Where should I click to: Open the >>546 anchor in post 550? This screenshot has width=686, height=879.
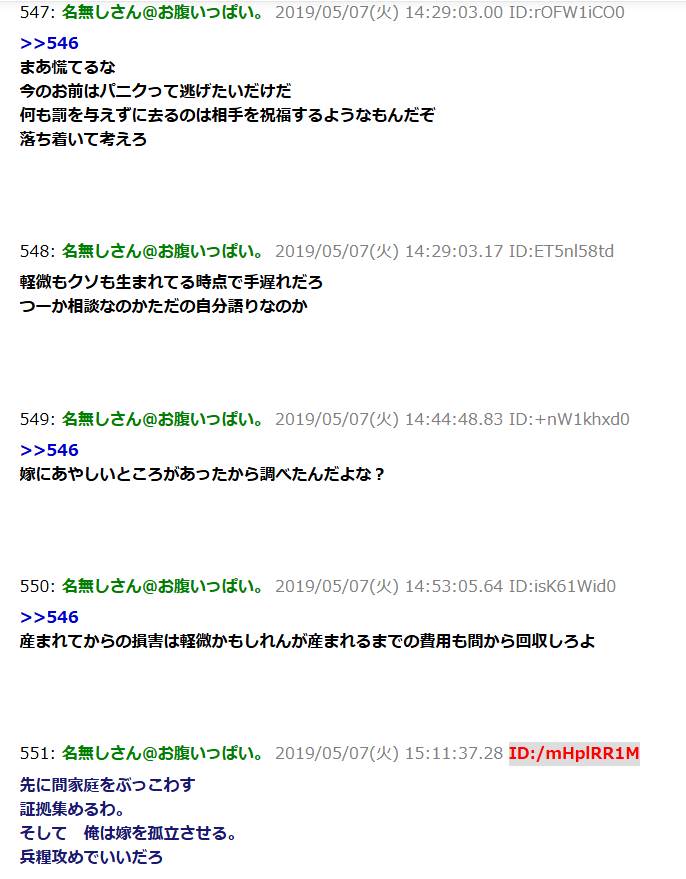(x=49, y=617)
